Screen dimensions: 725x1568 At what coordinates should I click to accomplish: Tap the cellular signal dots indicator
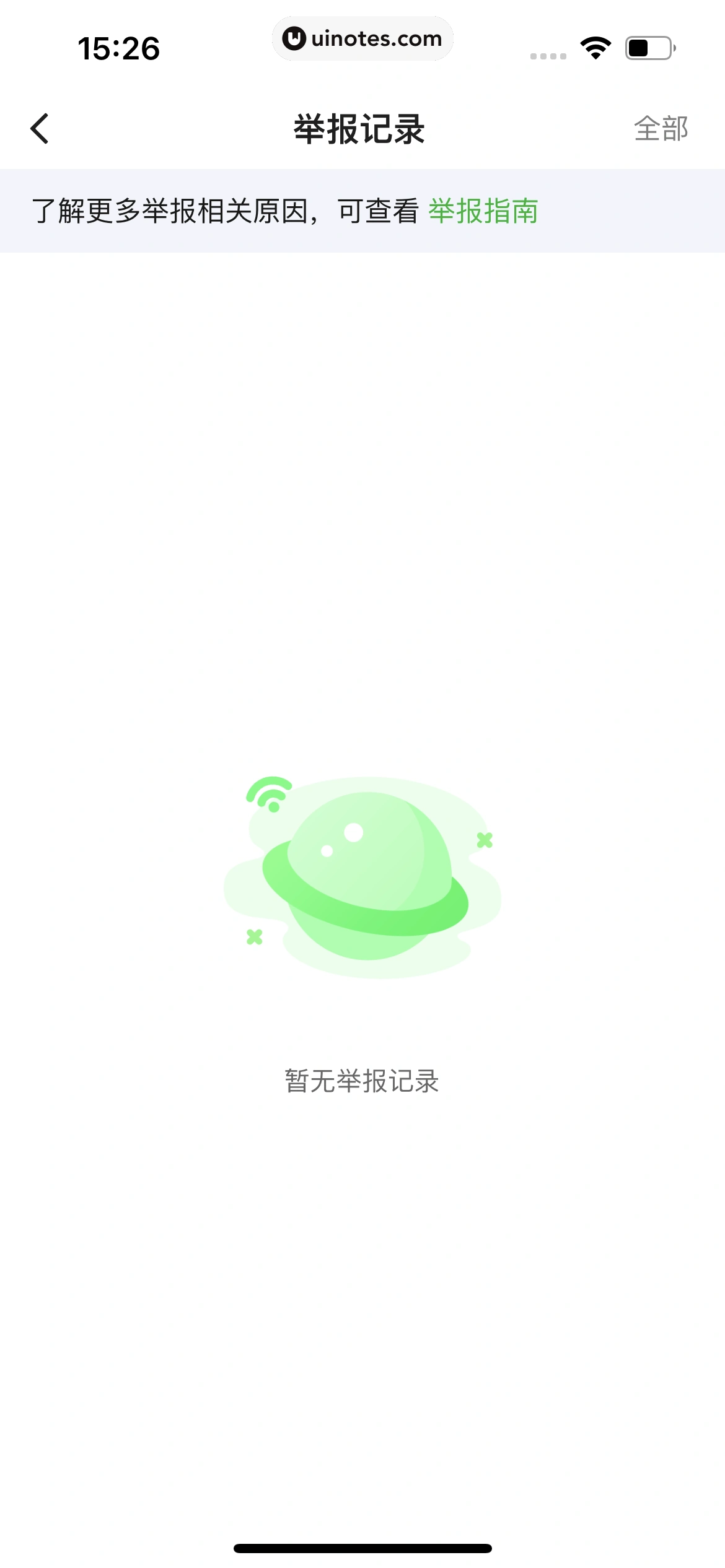click(x=548, y=54)
